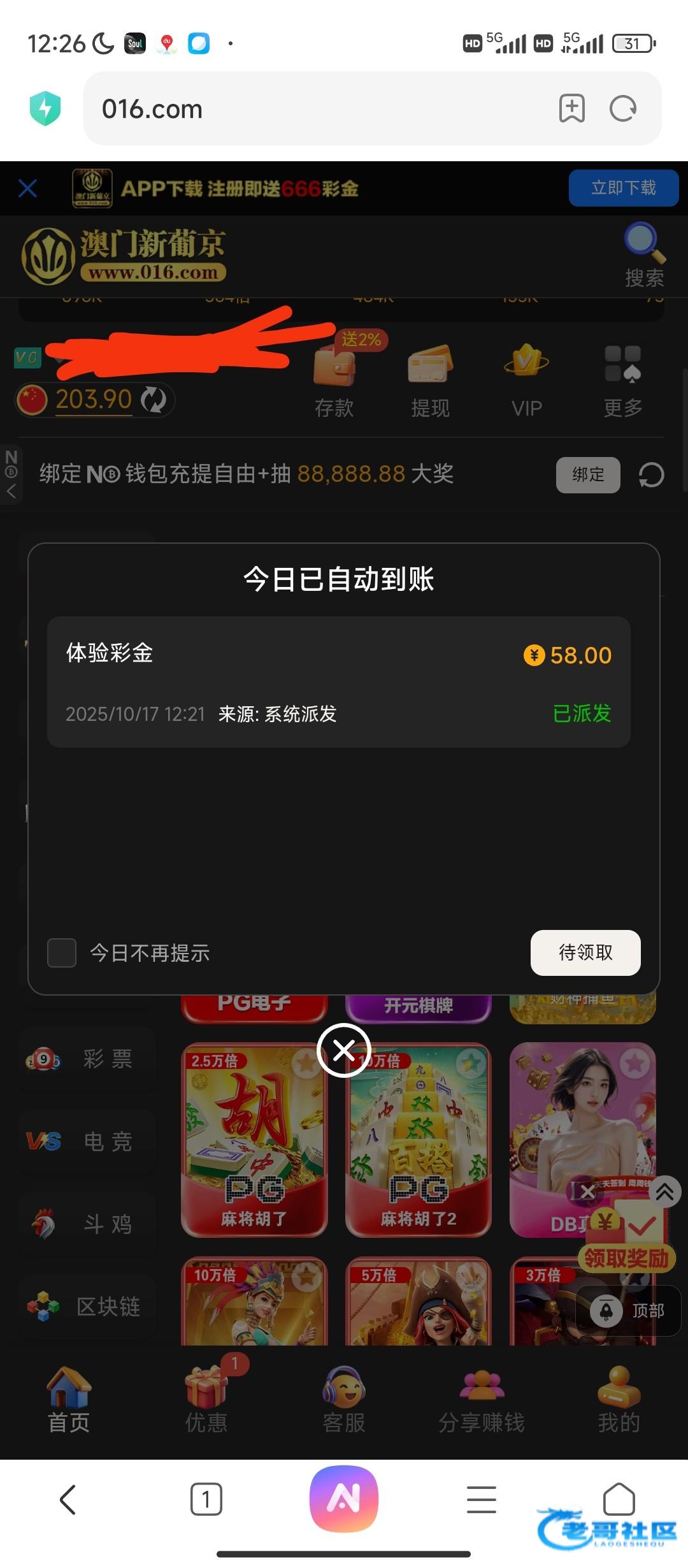Refresh the 203.90 balance
Image resolution: width=688 pixels, height=1568 pixels.
click(154, 400)
